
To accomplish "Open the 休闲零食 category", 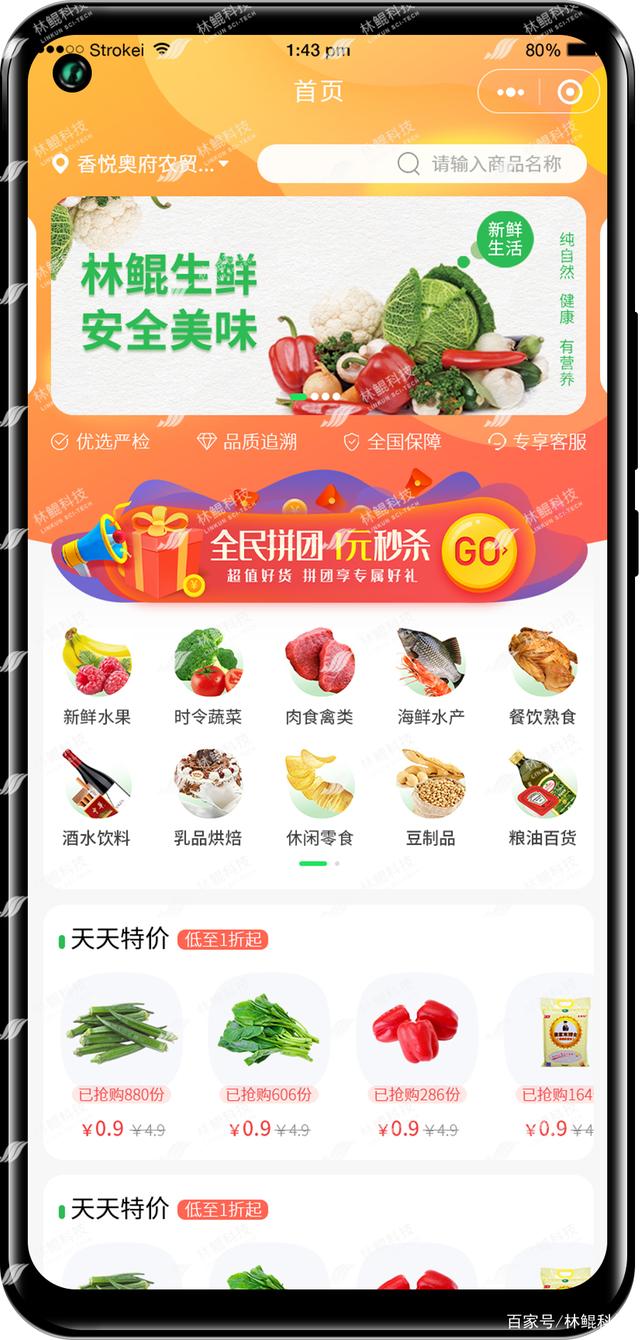I will point(320,797).
